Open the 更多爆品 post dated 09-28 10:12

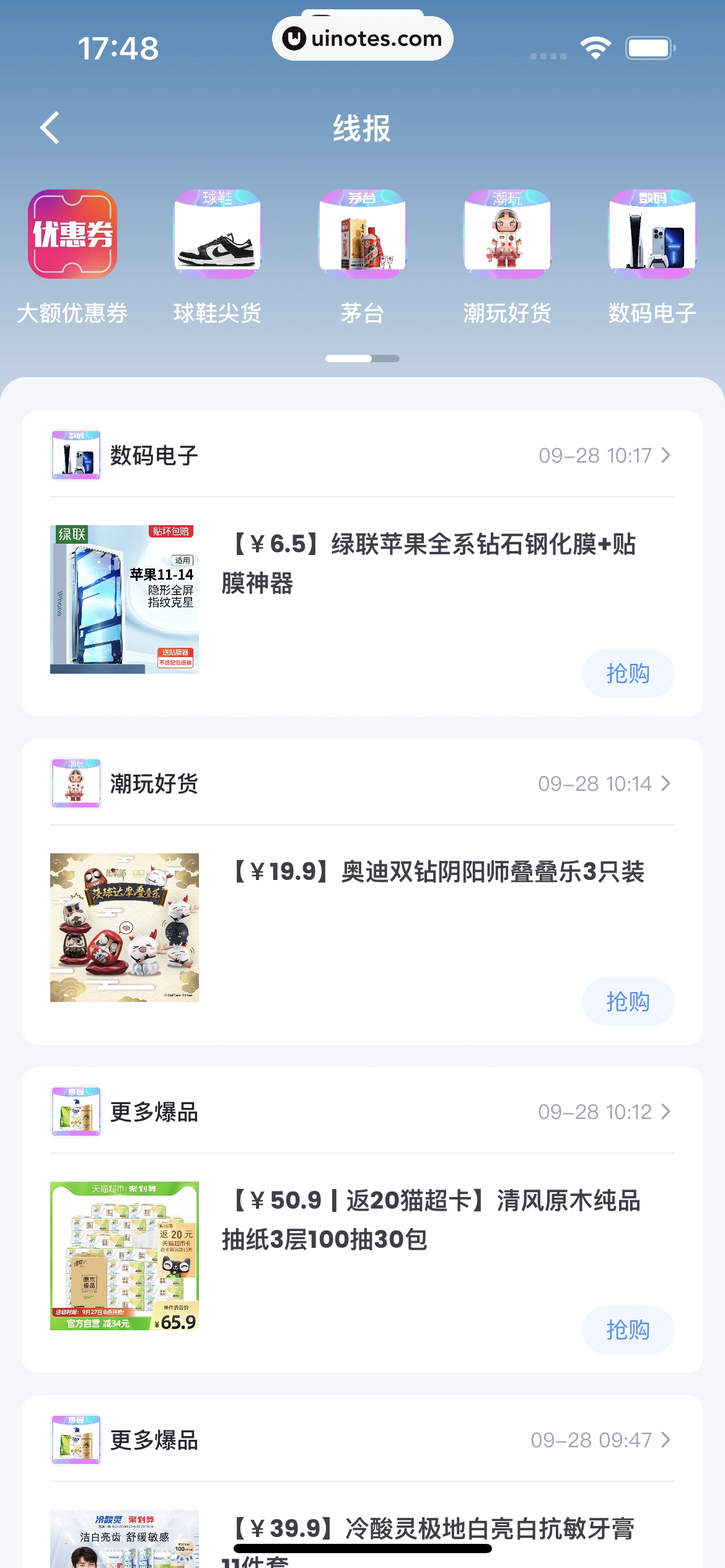point(604,1112)
